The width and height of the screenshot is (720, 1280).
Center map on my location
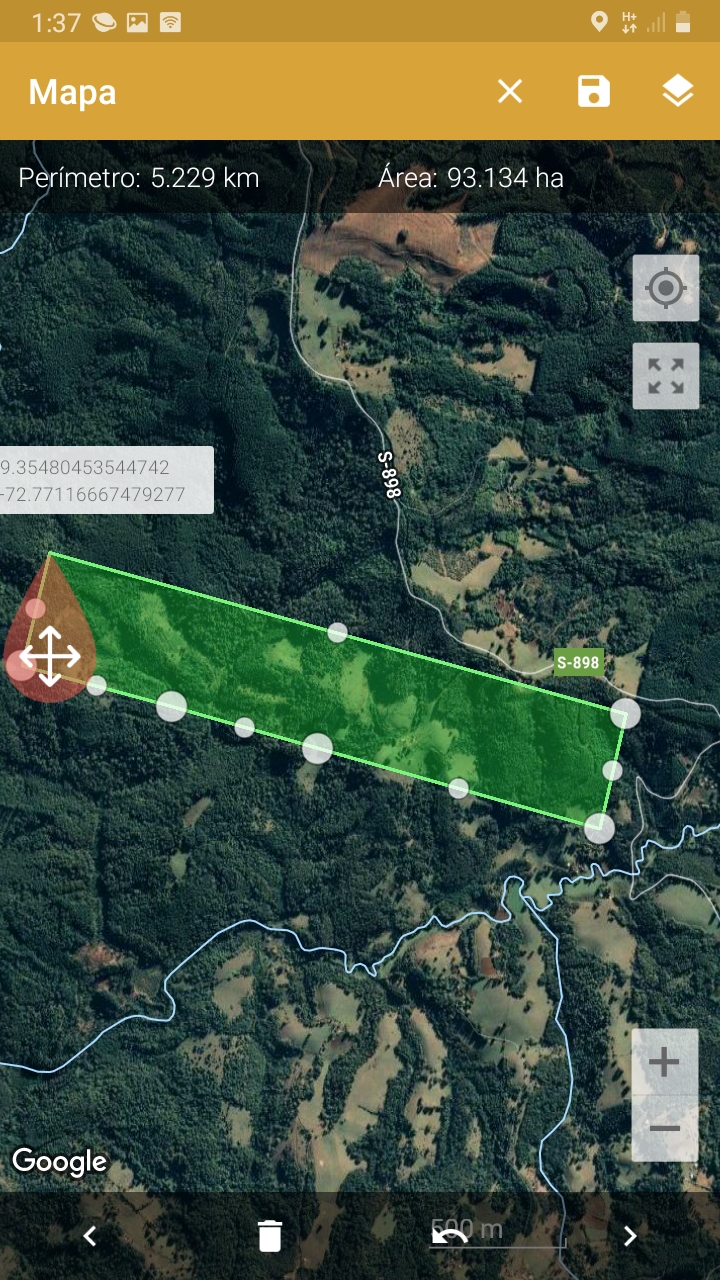click(666, 288)
